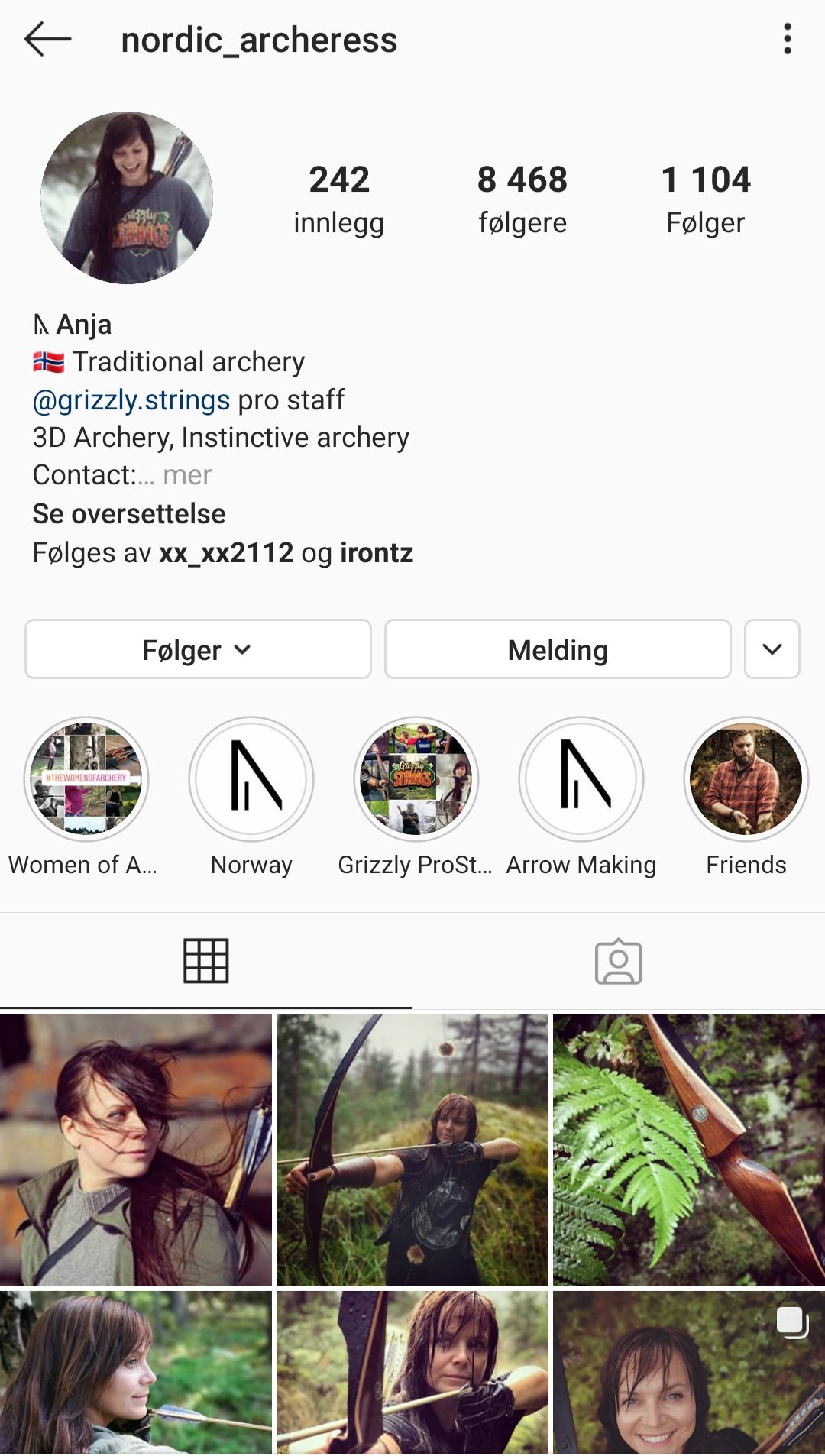This screenshot has height=1456, width=825.
Task: Expand the bio with mer
Action: coord(187,475)
